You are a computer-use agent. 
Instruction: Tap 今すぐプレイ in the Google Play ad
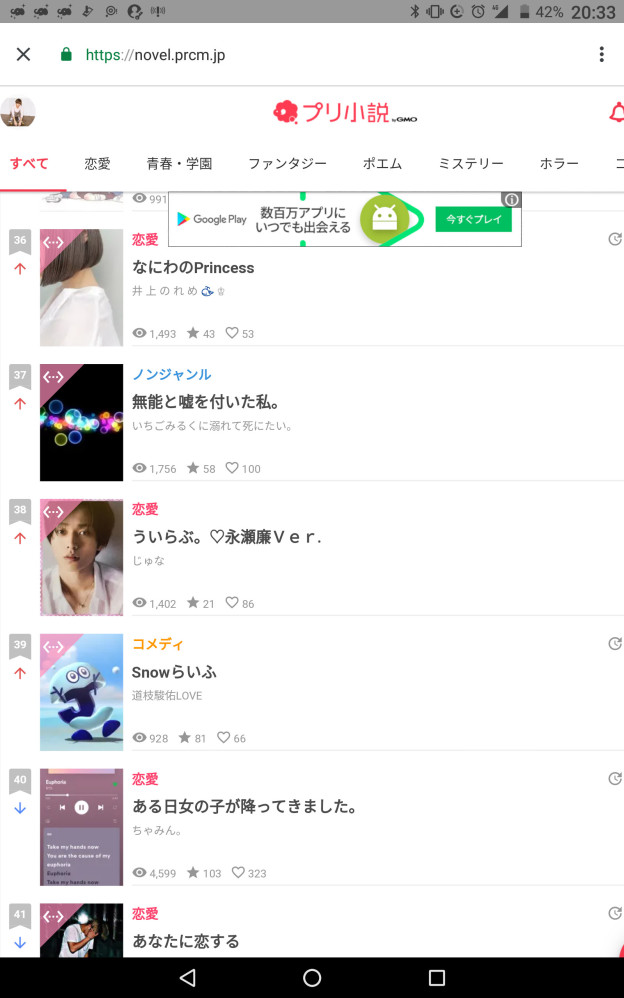tap(473, 219)
